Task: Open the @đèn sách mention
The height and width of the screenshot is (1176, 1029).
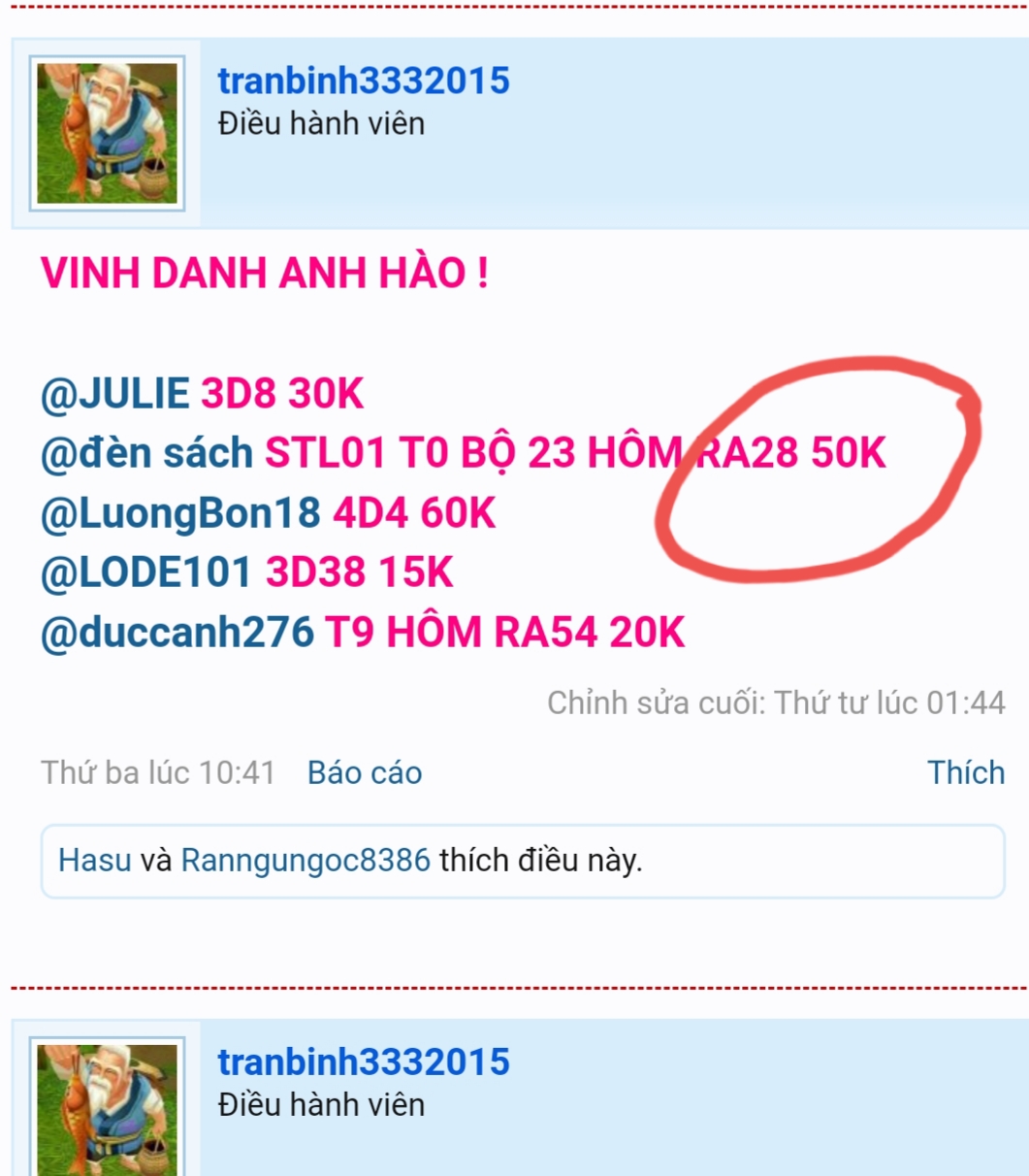Action: [145, 453]
